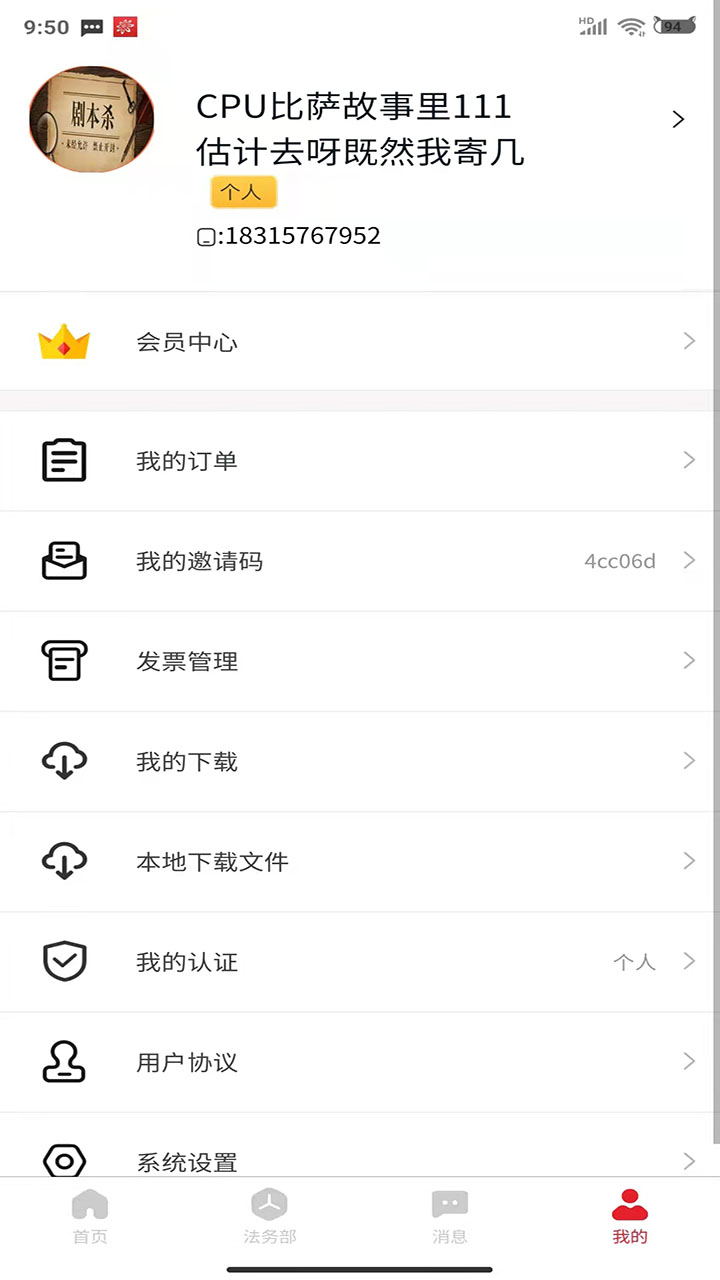720x1280 pixels.
Task: Switch to the 首页 home tab
Action: 90,1216
